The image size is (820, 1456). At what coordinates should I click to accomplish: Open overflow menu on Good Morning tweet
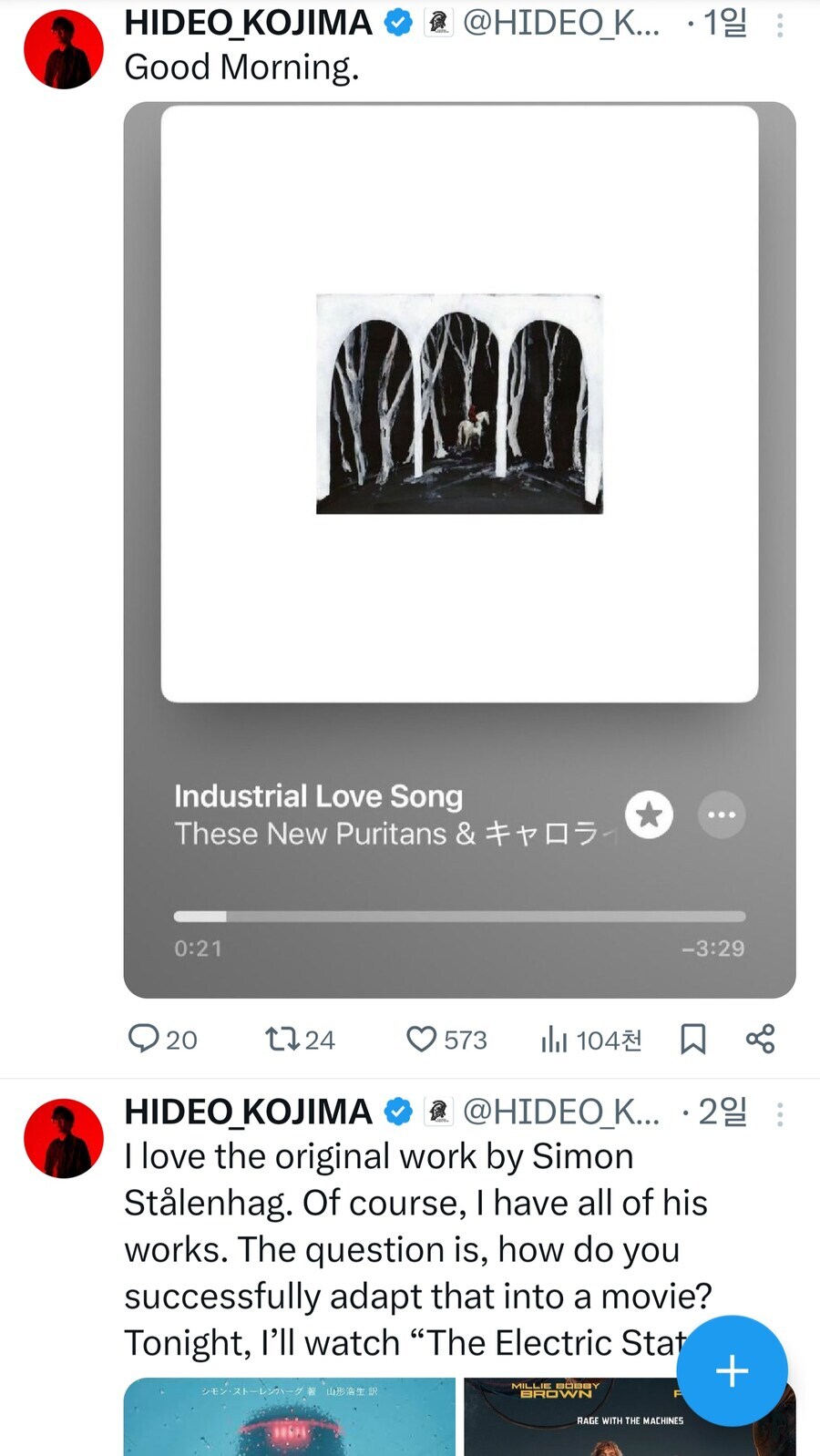779,26
